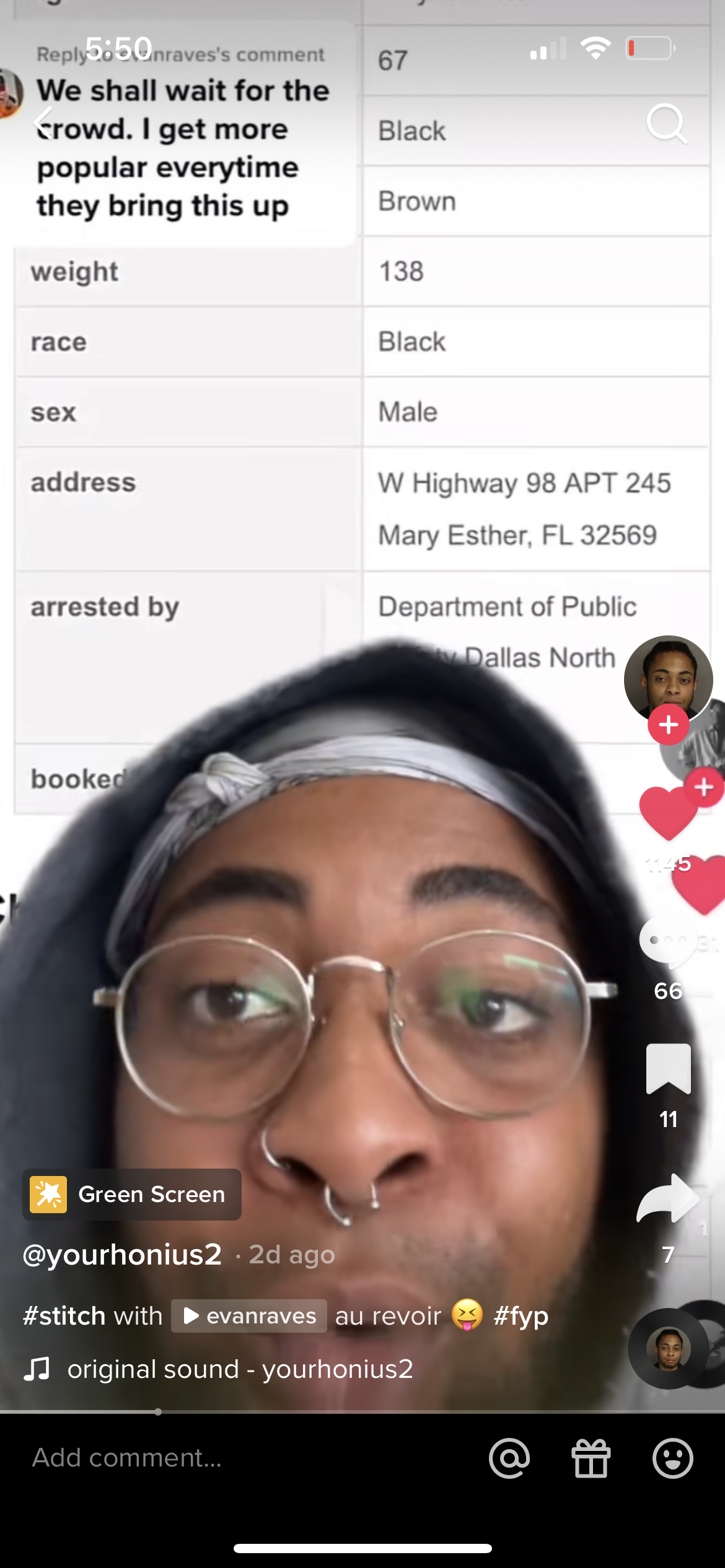This screenshot has width=725, height=1568.
Task: Open the Green Screen effect chip
Action: [132, 1194]
